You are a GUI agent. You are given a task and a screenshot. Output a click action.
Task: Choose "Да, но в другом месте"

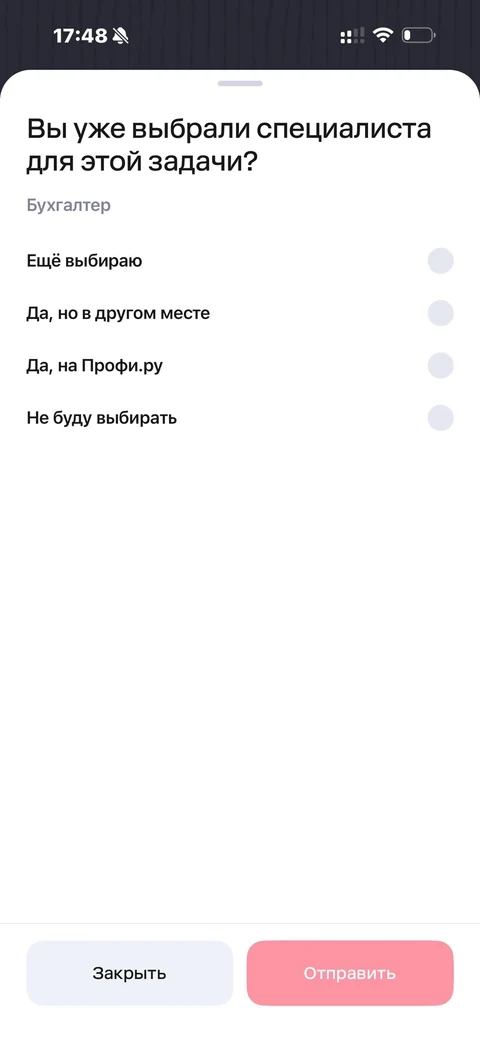pyautogui.click(x=240, y=313)
